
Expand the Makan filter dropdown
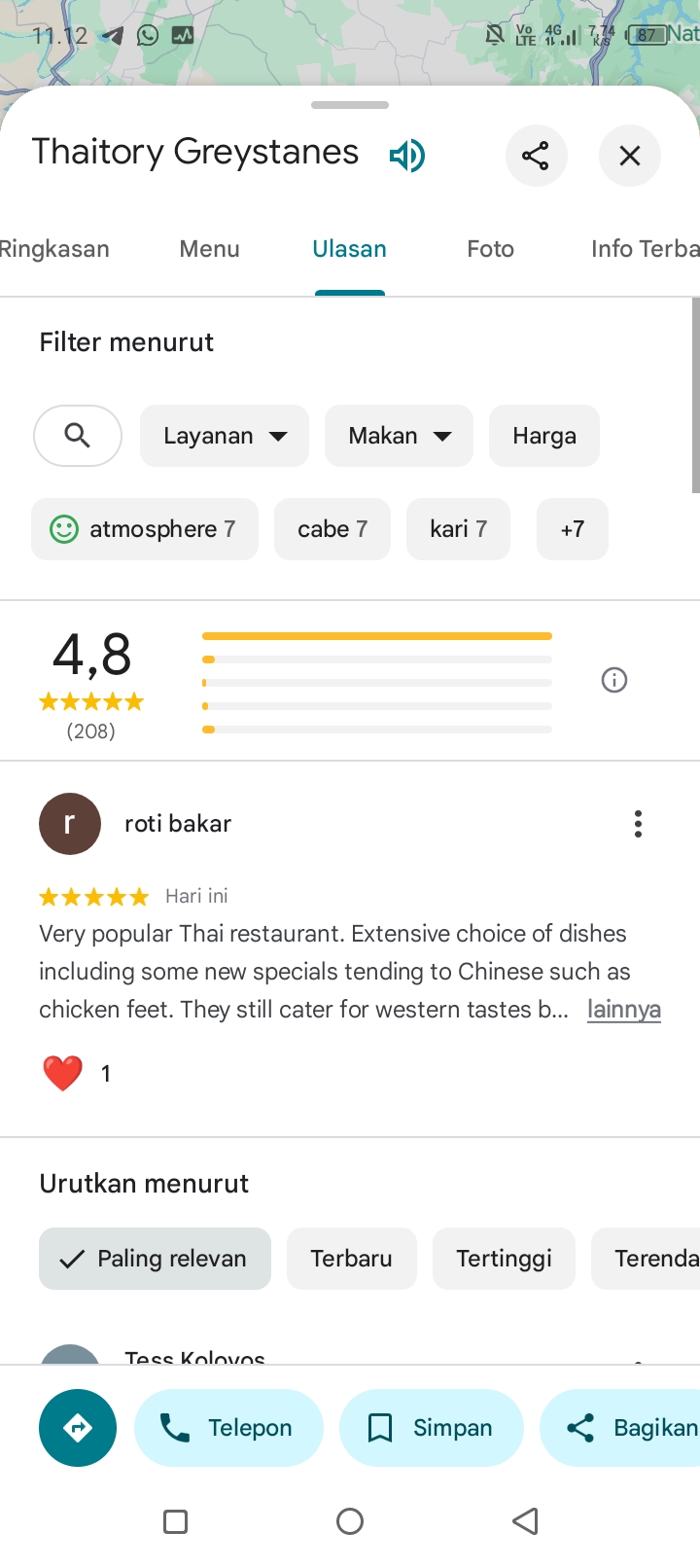pyautogui.click(x=399, y=436)
